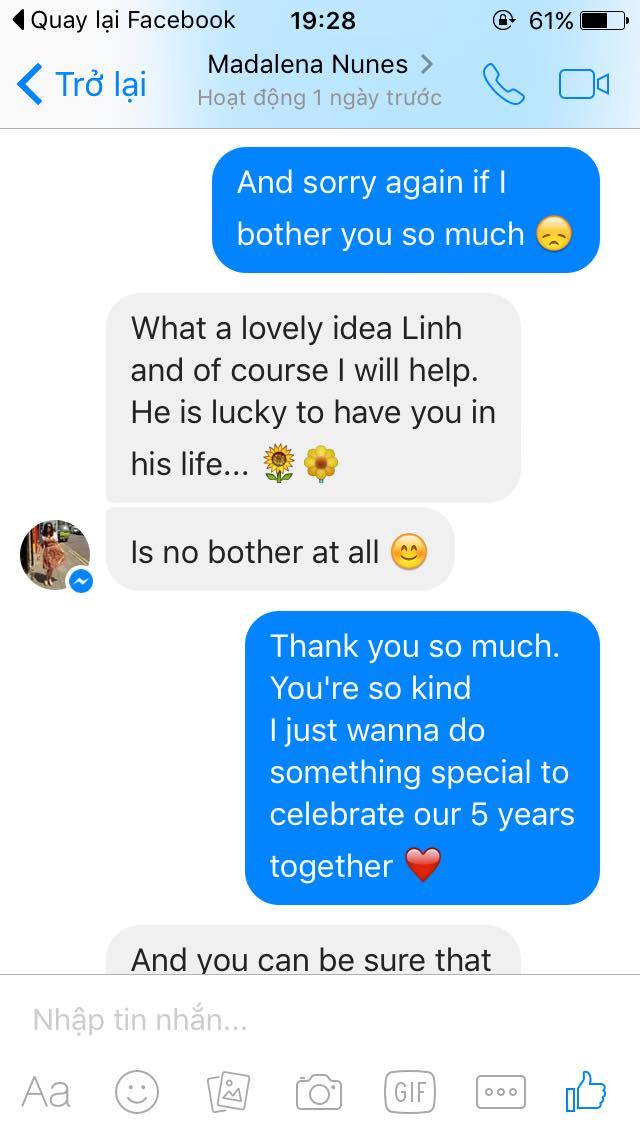Open the photo gallery picker
The width and height of the screenshot is (640, 1136).
(x=228, y=1092)
